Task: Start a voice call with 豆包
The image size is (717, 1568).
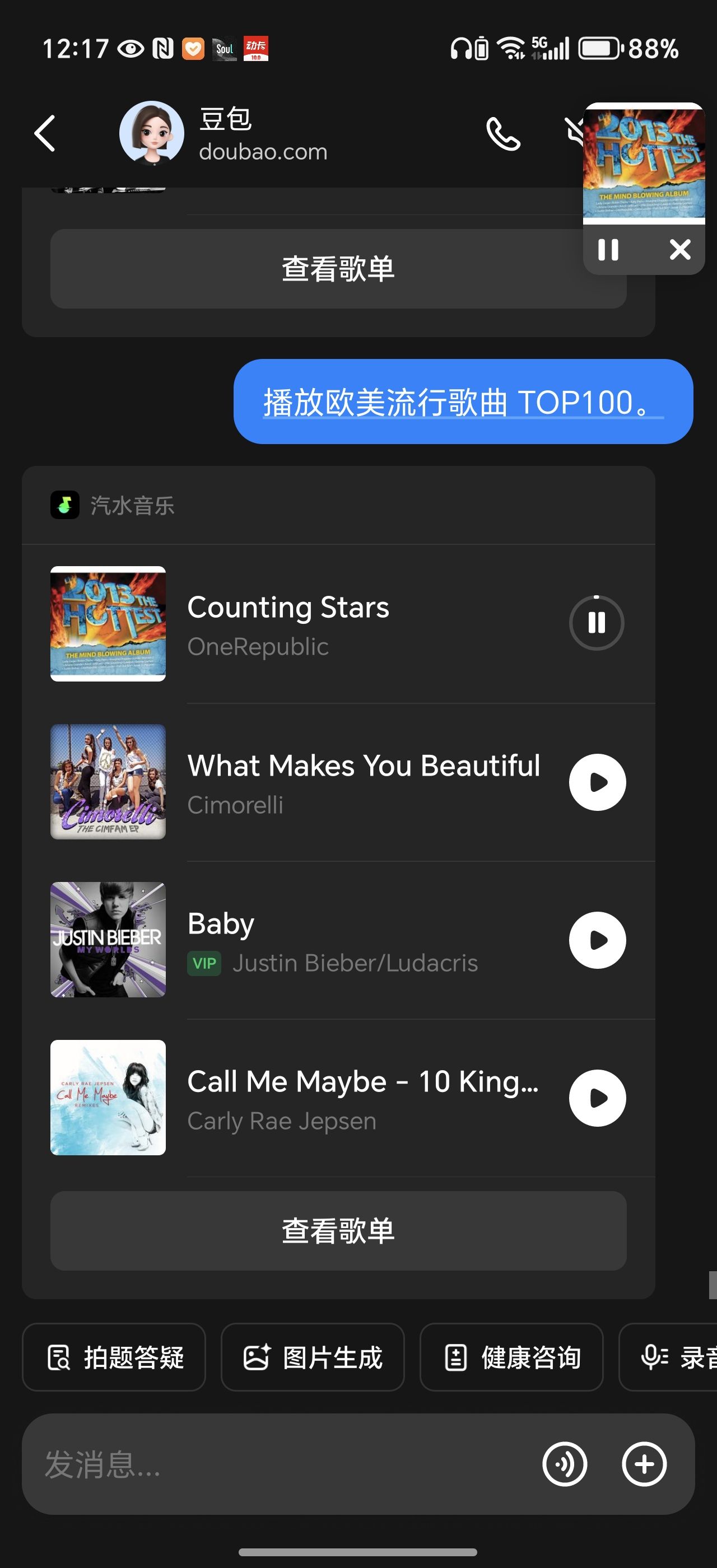Action: pyautogui.click(x=503, y=133)
